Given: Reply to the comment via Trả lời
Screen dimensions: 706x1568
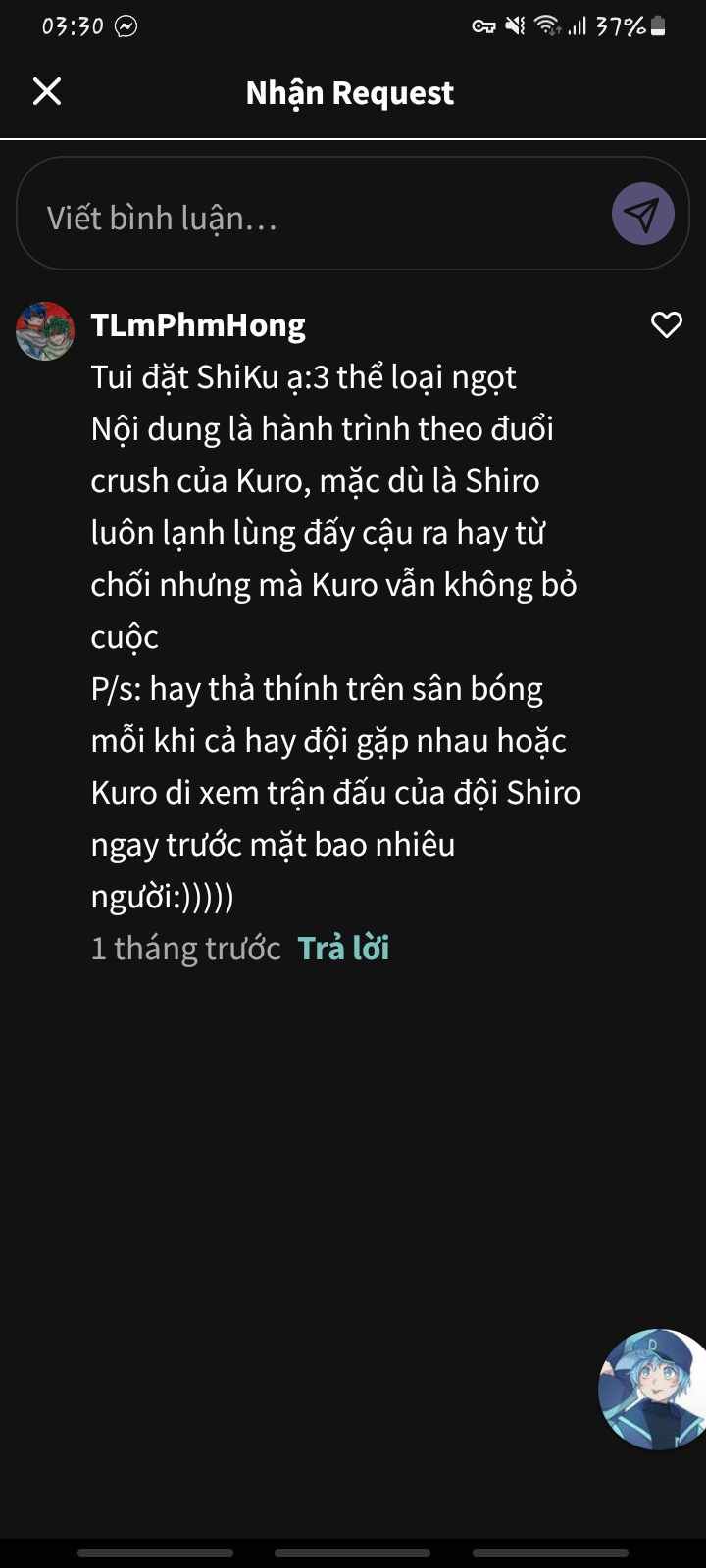Looking at the screenshot, I should click(x=343, y=948).
